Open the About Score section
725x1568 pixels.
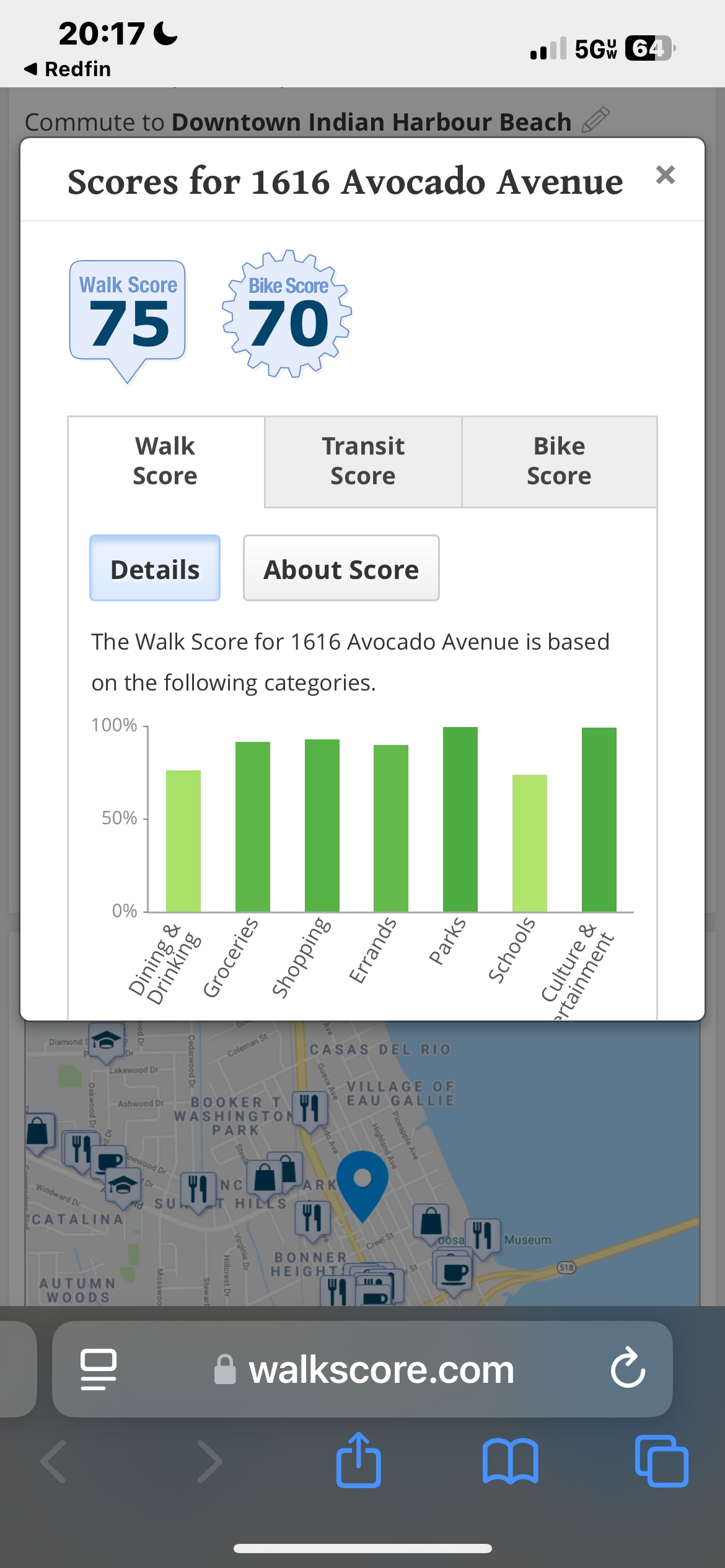point(341,568)
